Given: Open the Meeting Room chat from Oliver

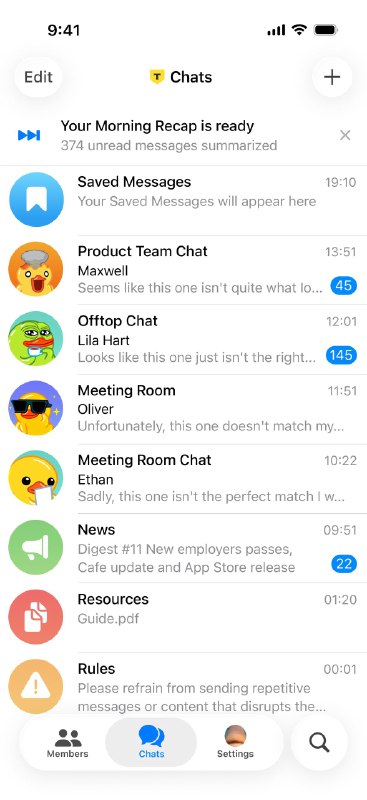Looking at the screenshot, I should pyautogui.click(x=183, y=409).
